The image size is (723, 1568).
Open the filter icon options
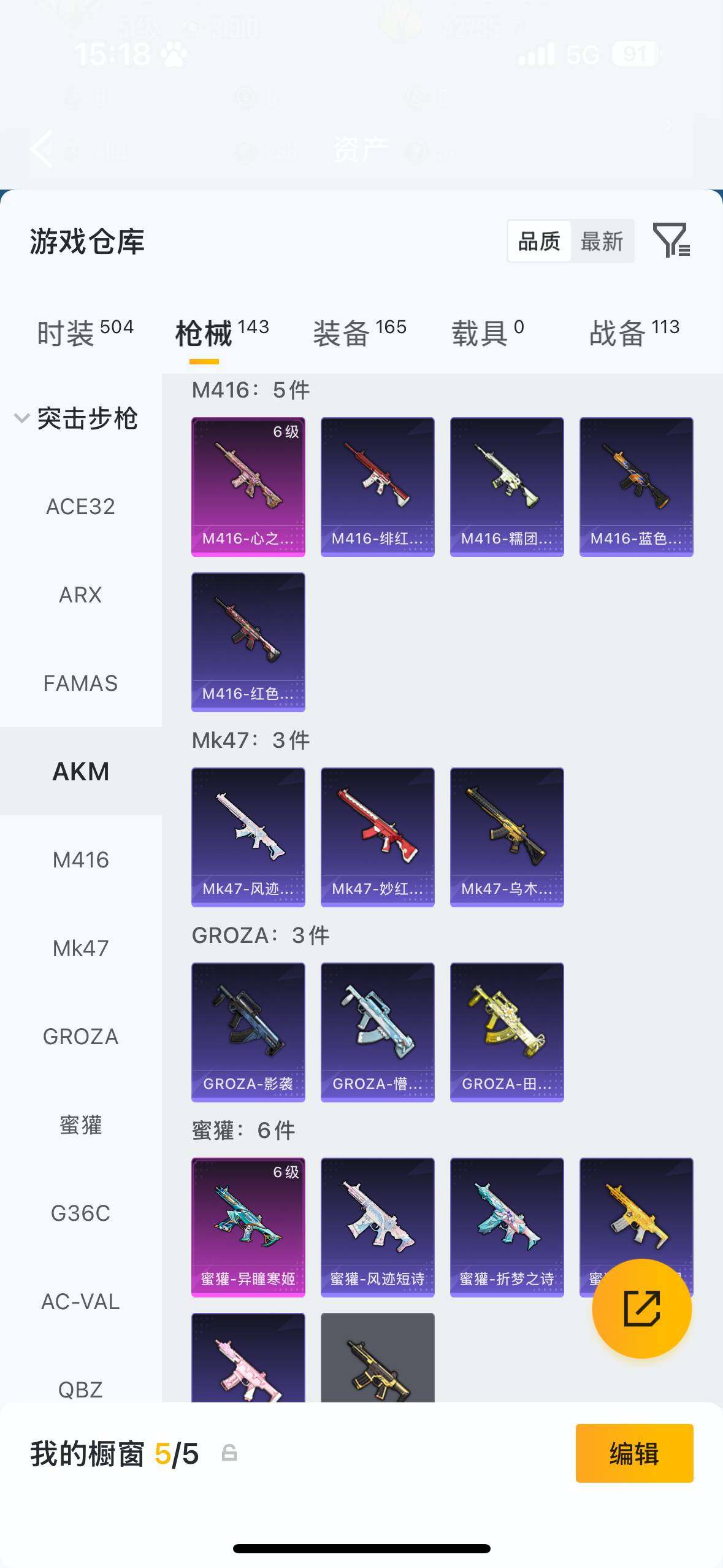[671, 240]
